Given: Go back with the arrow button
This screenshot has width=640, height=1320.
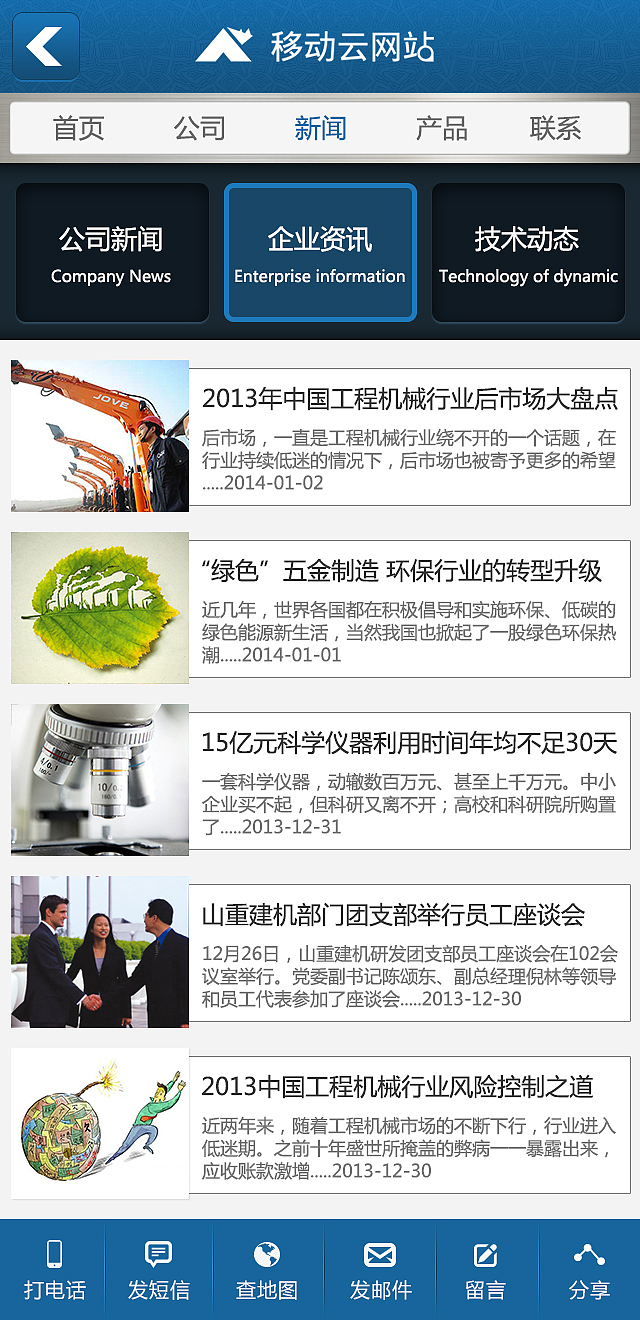Looking at the screenshot, I should pyautogui.click(x=46, y=46).
